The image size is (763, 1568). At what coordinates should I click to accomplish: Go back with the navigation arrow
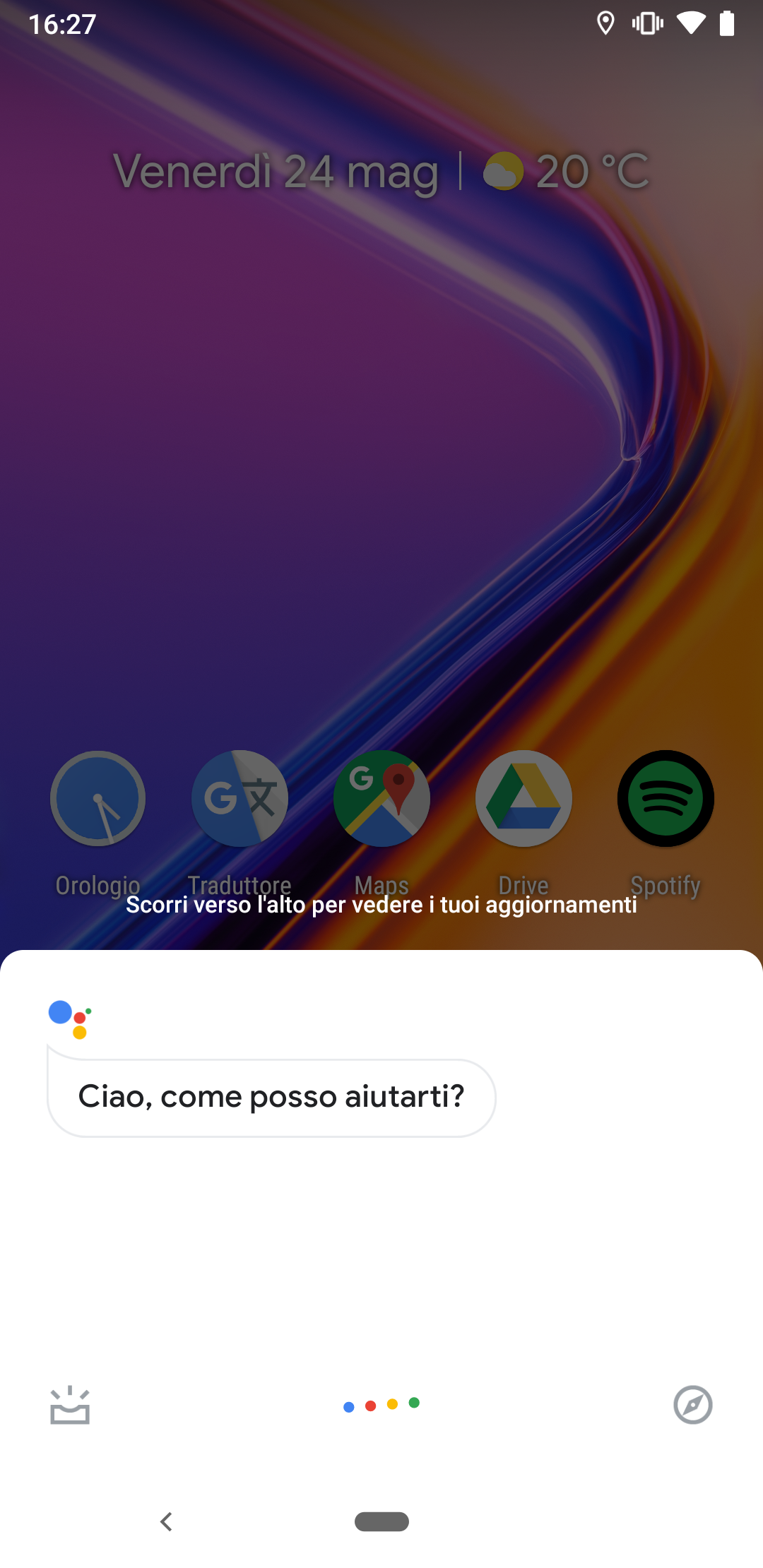tap(167, 1521)
